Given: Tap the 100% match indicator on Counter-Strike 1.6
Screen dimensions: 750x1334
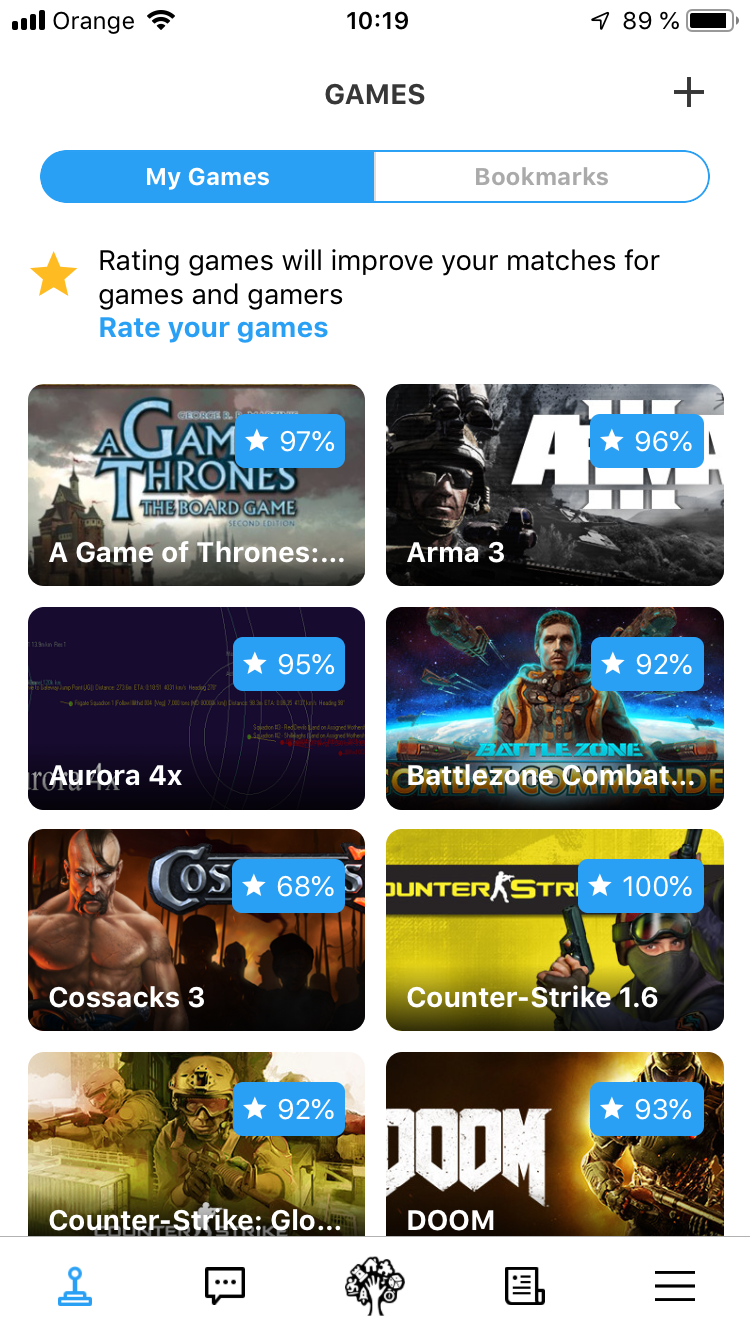Looking at the screenshot, I should coord(641,885).
